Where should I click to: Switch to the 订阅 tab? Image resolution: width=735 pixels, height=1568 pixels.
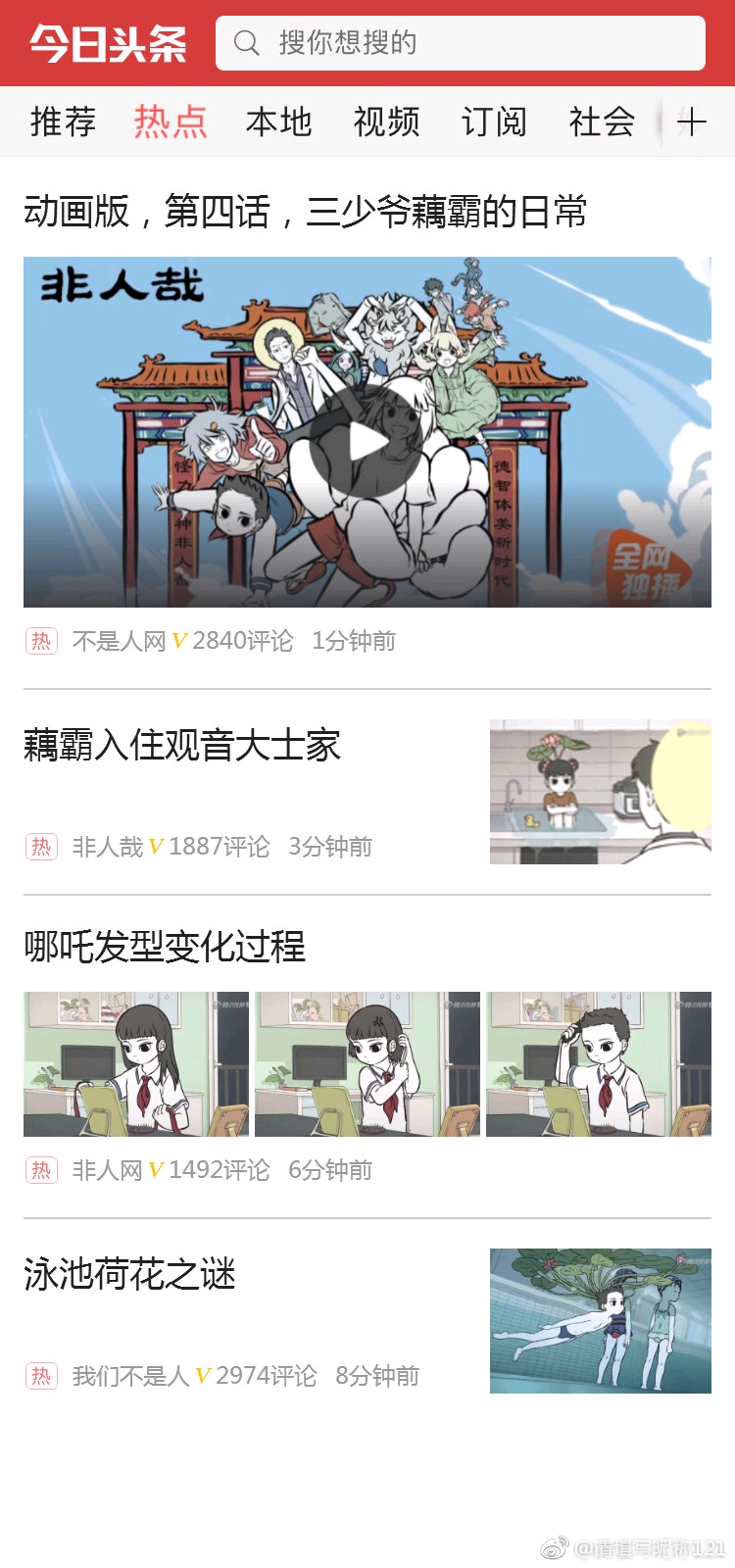[x=494, y=122]
